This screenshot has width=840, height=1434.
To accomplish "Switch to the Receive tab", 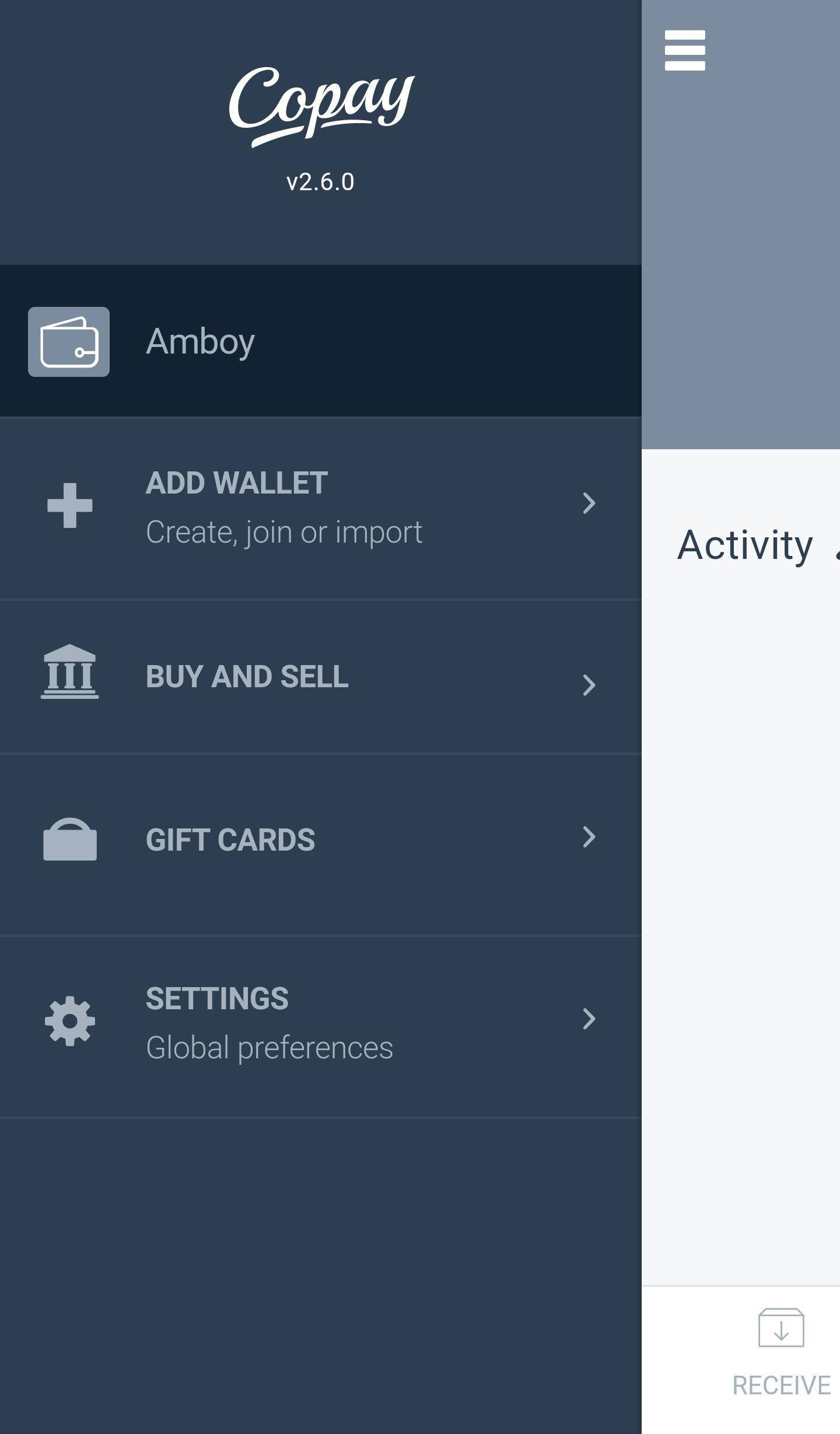I will pos(780,1355).
